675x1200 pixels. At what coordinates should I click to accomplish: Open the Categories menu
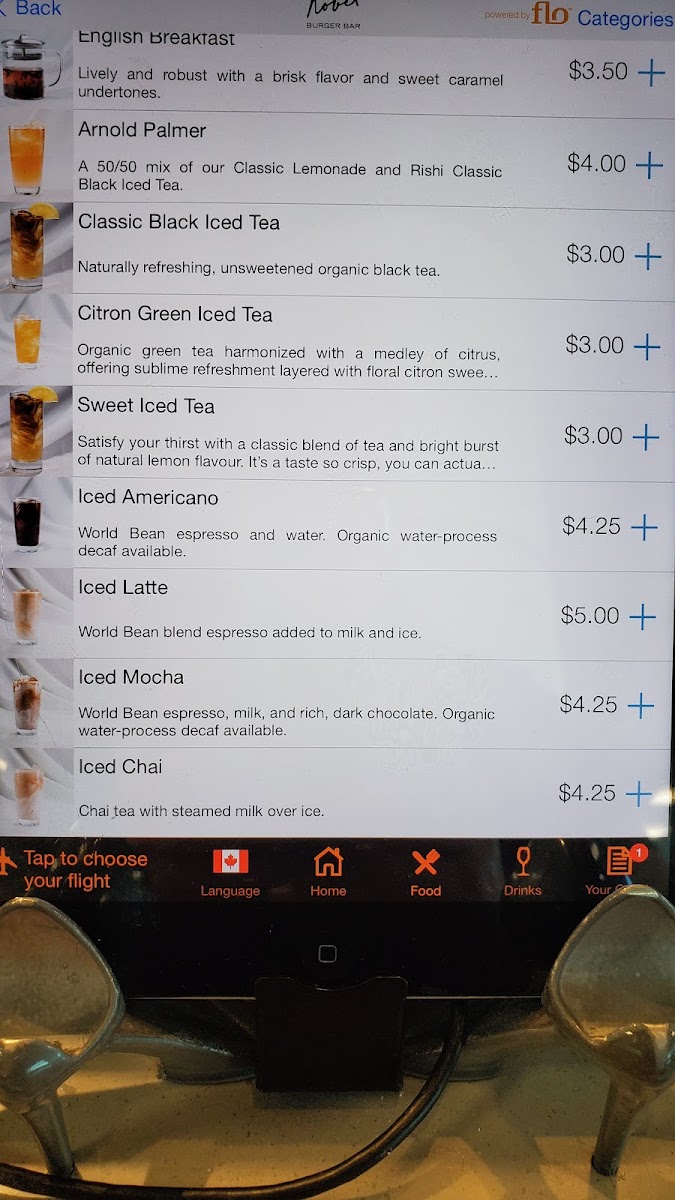pos(624,18)
